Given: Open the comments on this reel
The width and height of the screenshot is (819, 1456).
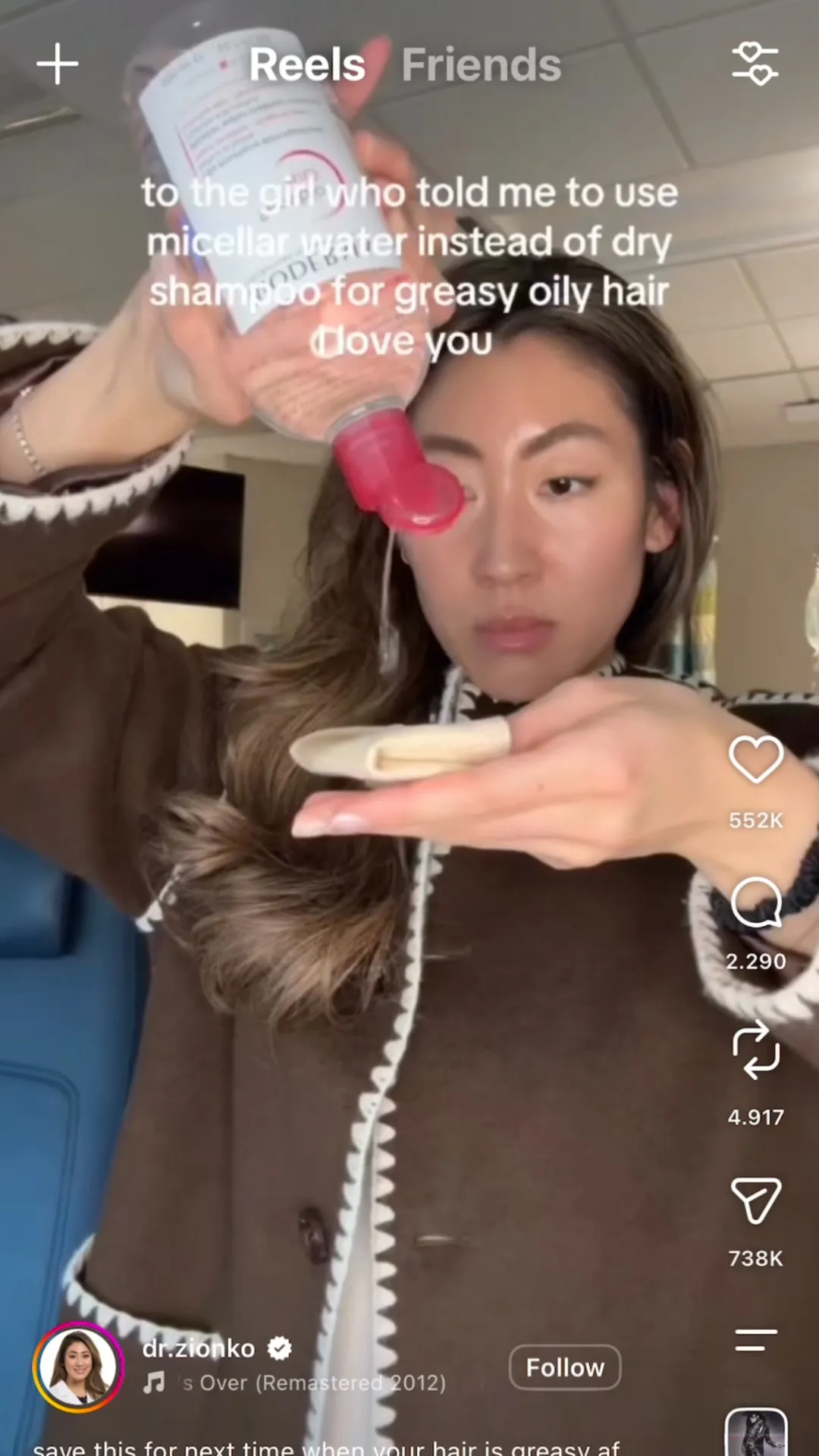Looking at the screenshot, I should click(x=756, y=902).
